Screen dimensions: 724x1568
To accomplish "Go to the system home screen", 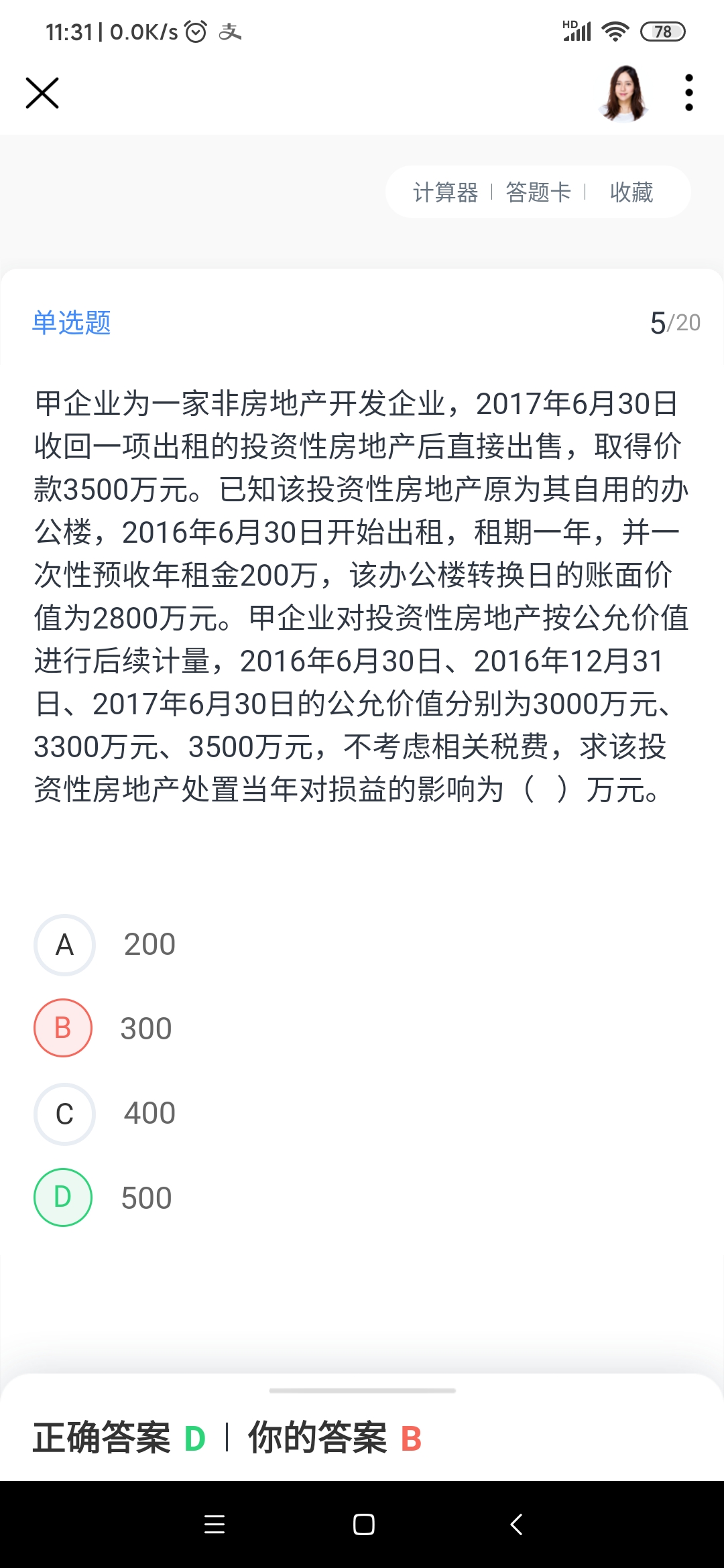I will pos(363,1524).
